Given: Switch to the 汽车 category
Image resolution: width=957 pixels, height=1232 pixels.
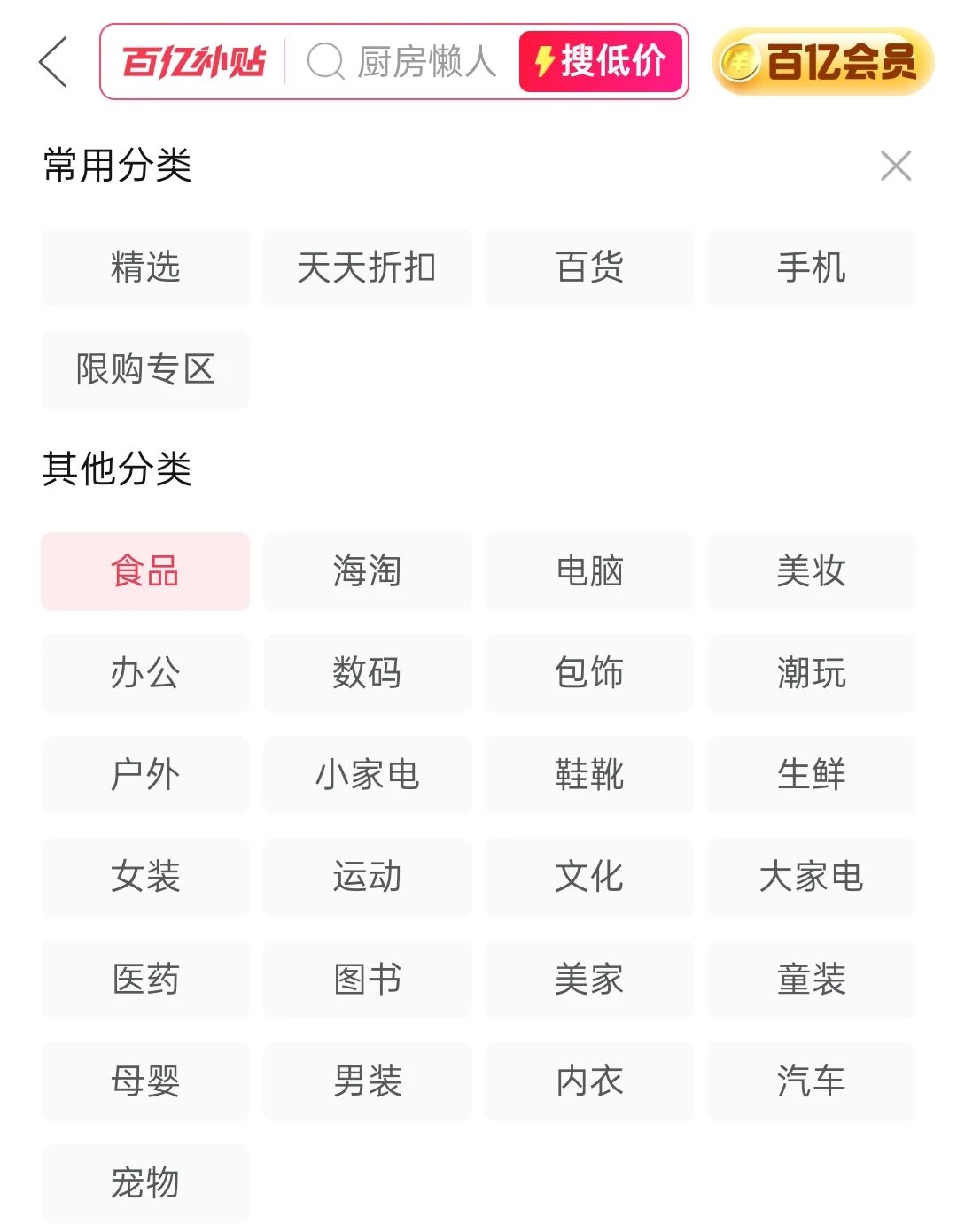Looking at the screenshot, I should [811, 1081].
